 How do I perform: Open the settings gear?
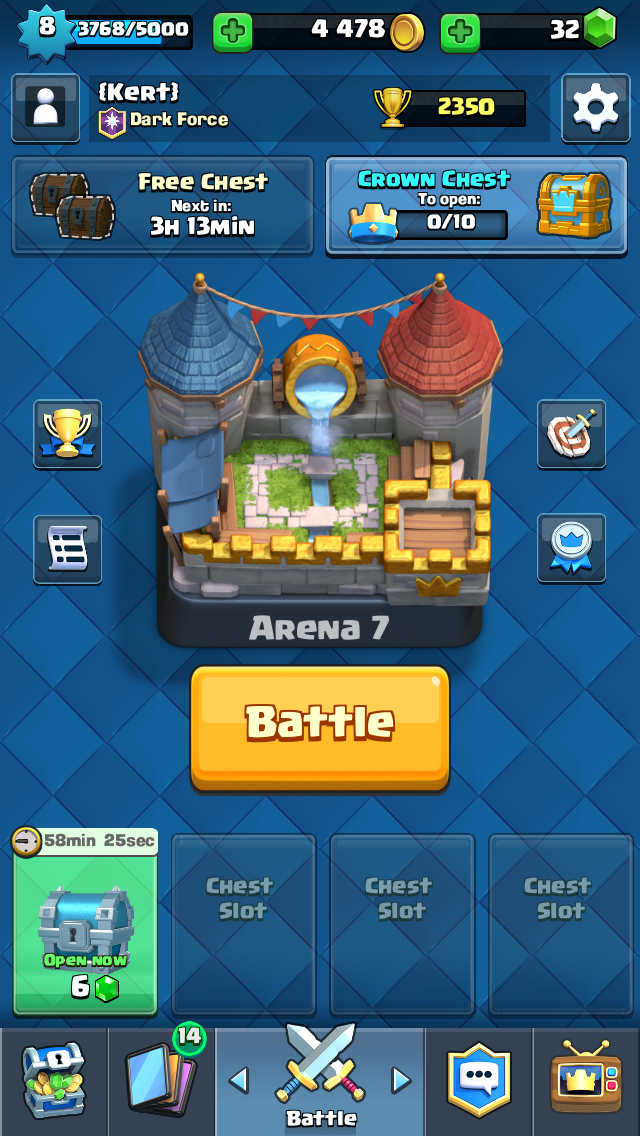click(x=596, y=107)
